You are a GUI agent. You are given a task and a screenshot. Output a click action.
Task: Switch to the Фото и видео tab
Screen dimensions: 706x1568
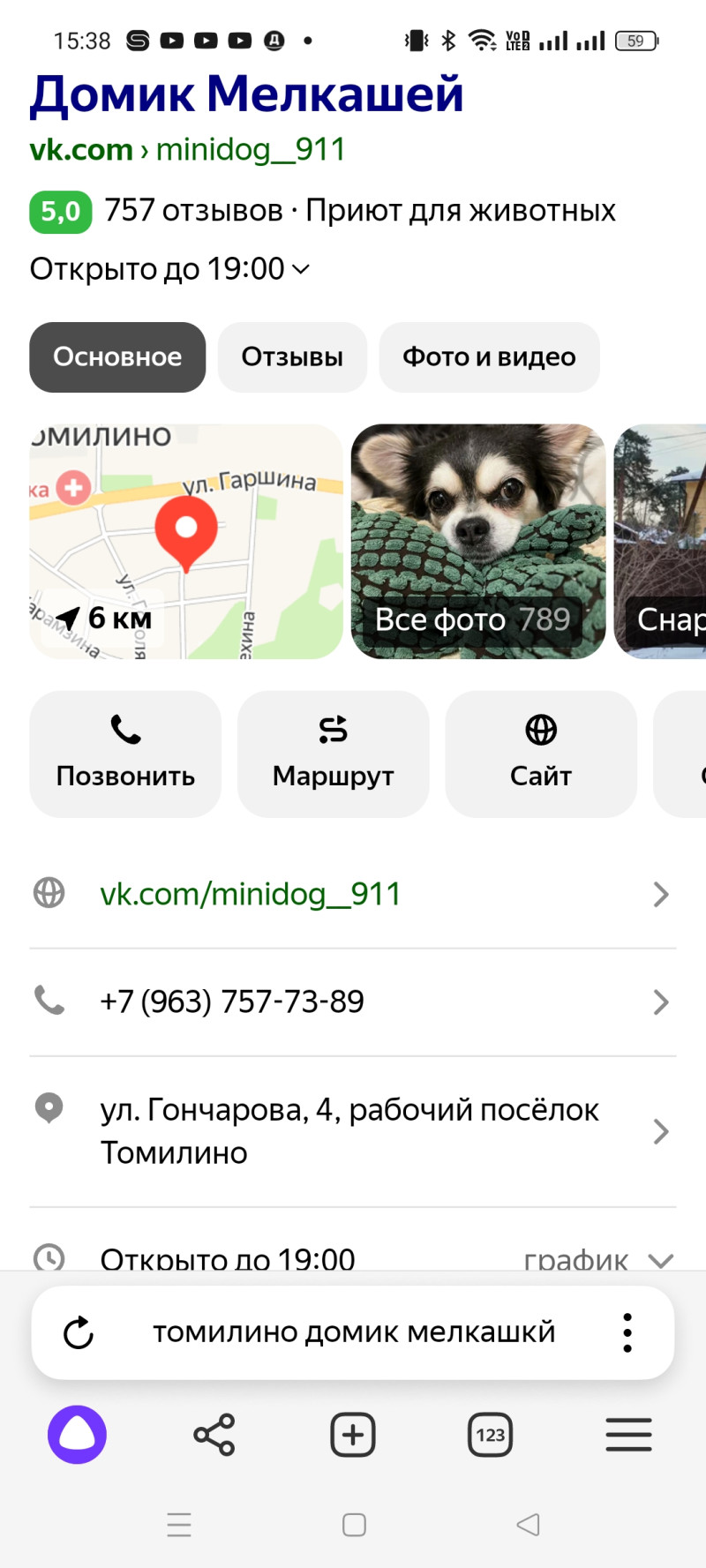[x=489, y=357]
